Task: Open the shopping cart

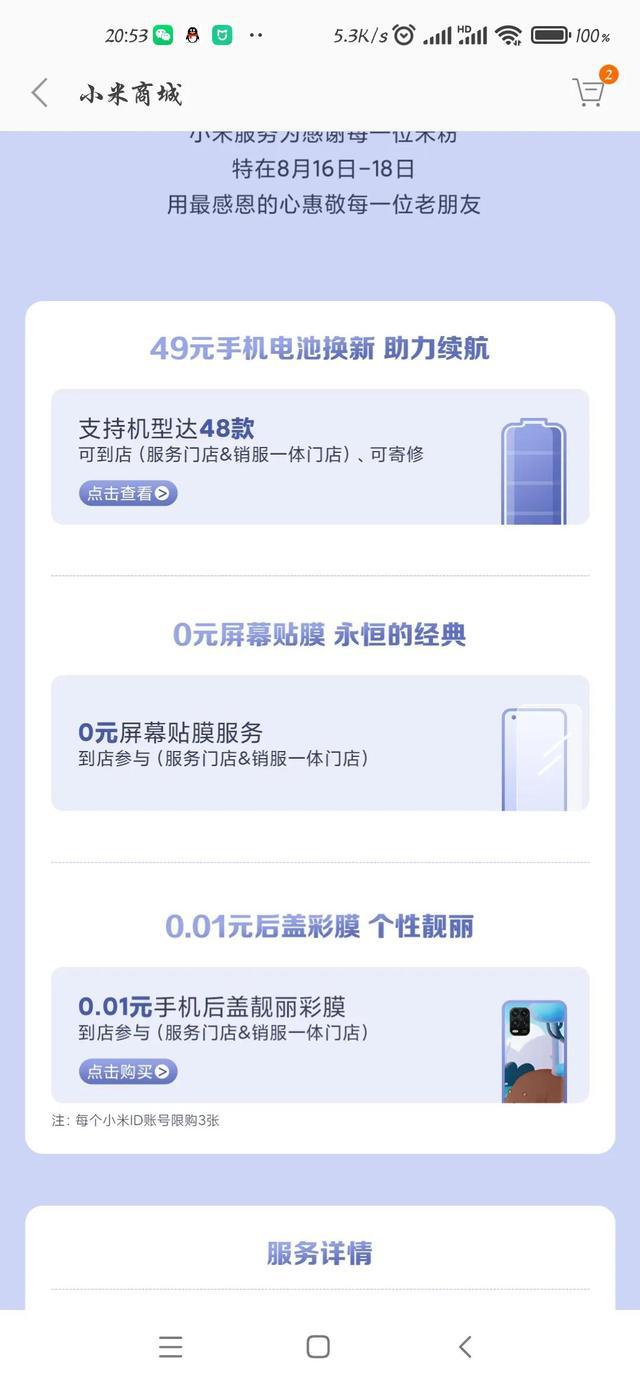Action: coord(589,92)
